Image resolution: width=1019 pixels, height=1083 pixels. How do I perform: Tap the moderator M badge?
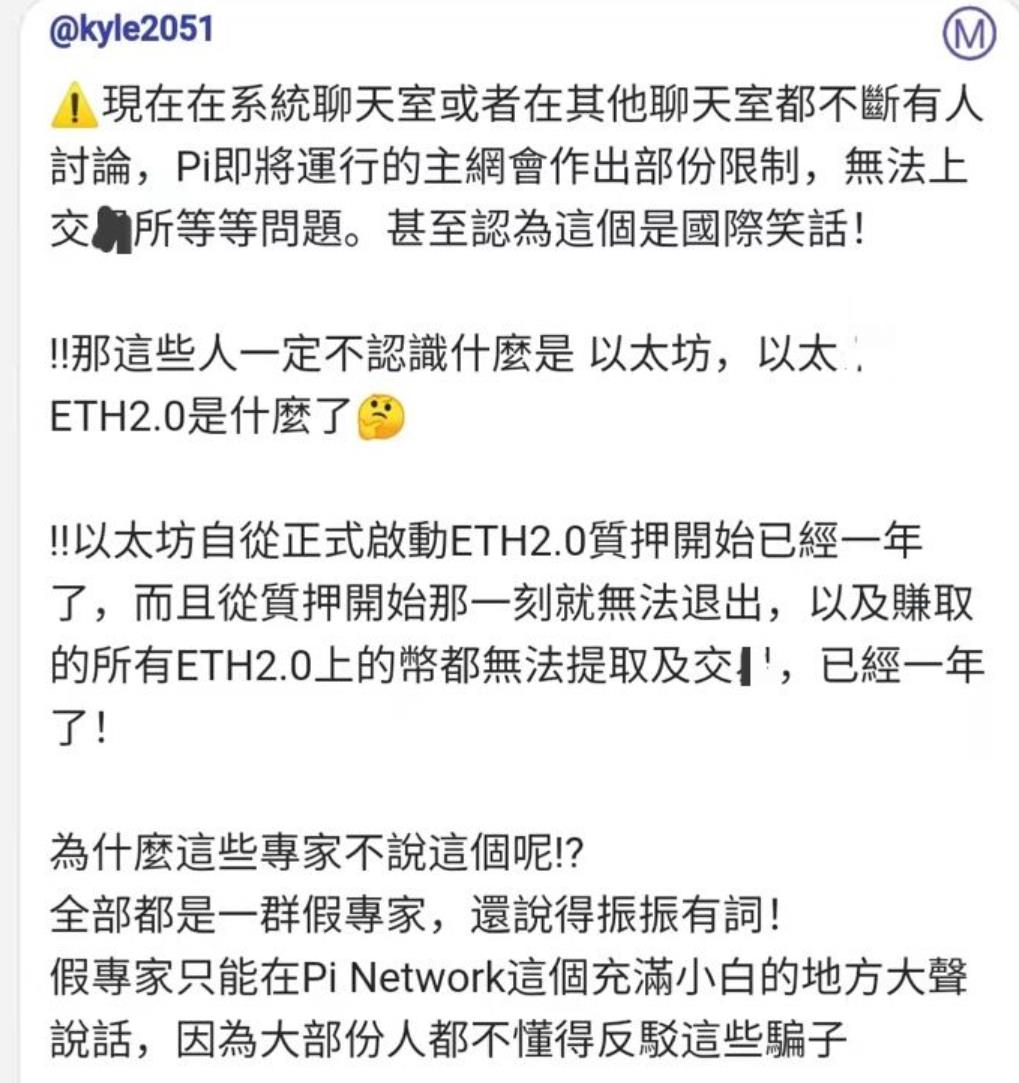coord(969,35)
